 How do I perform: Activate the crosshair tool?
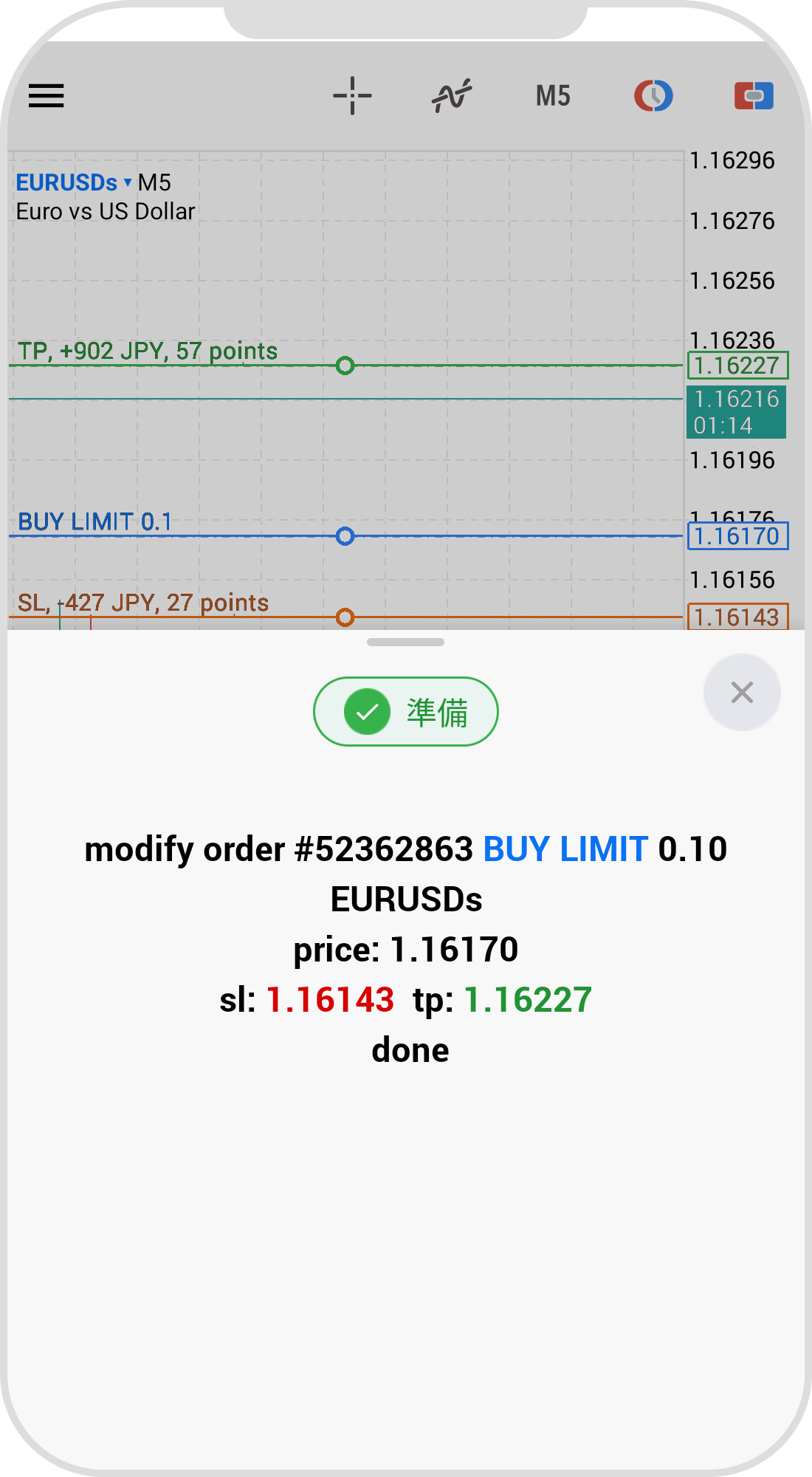(352, 96)
